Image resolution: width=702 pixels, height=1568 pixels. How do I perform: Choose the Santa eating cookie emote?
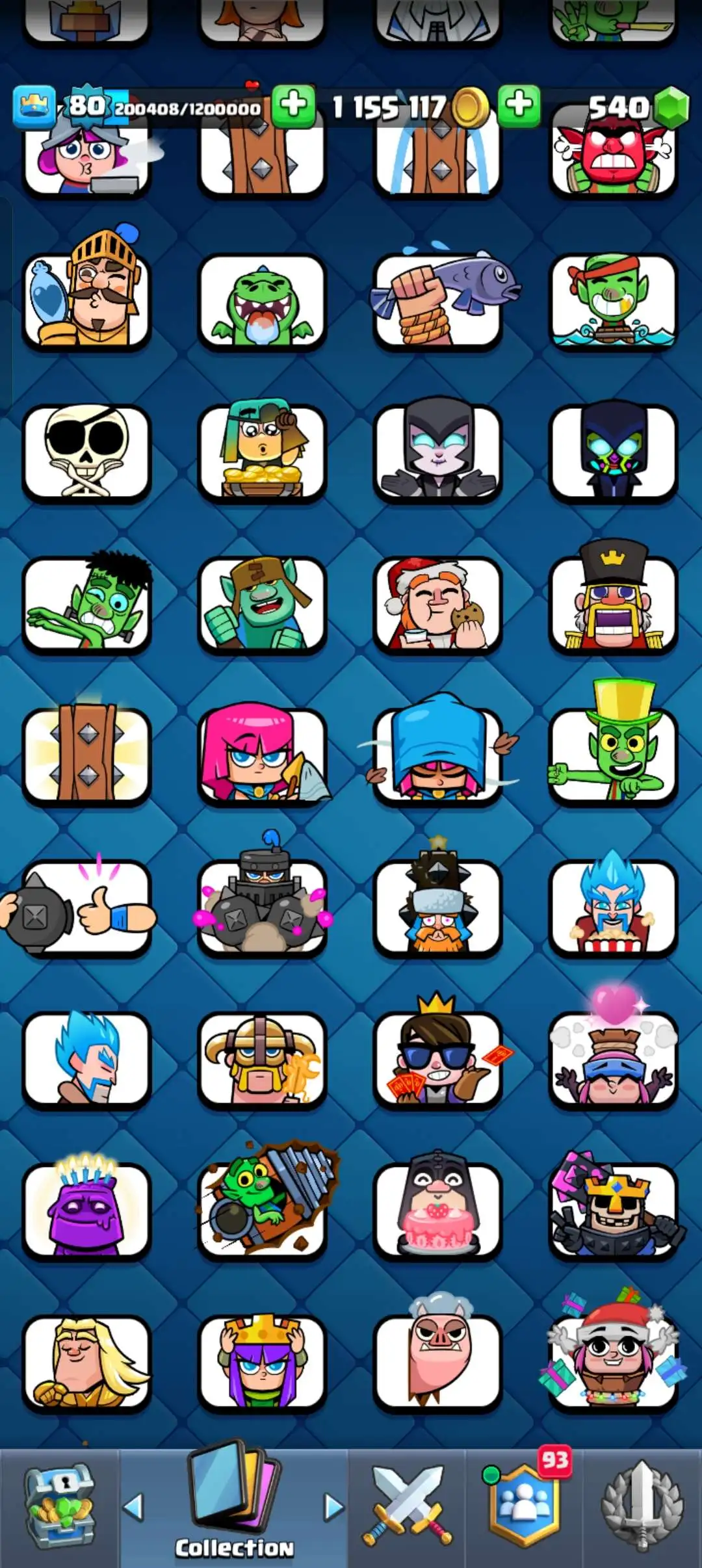(437, 605)
